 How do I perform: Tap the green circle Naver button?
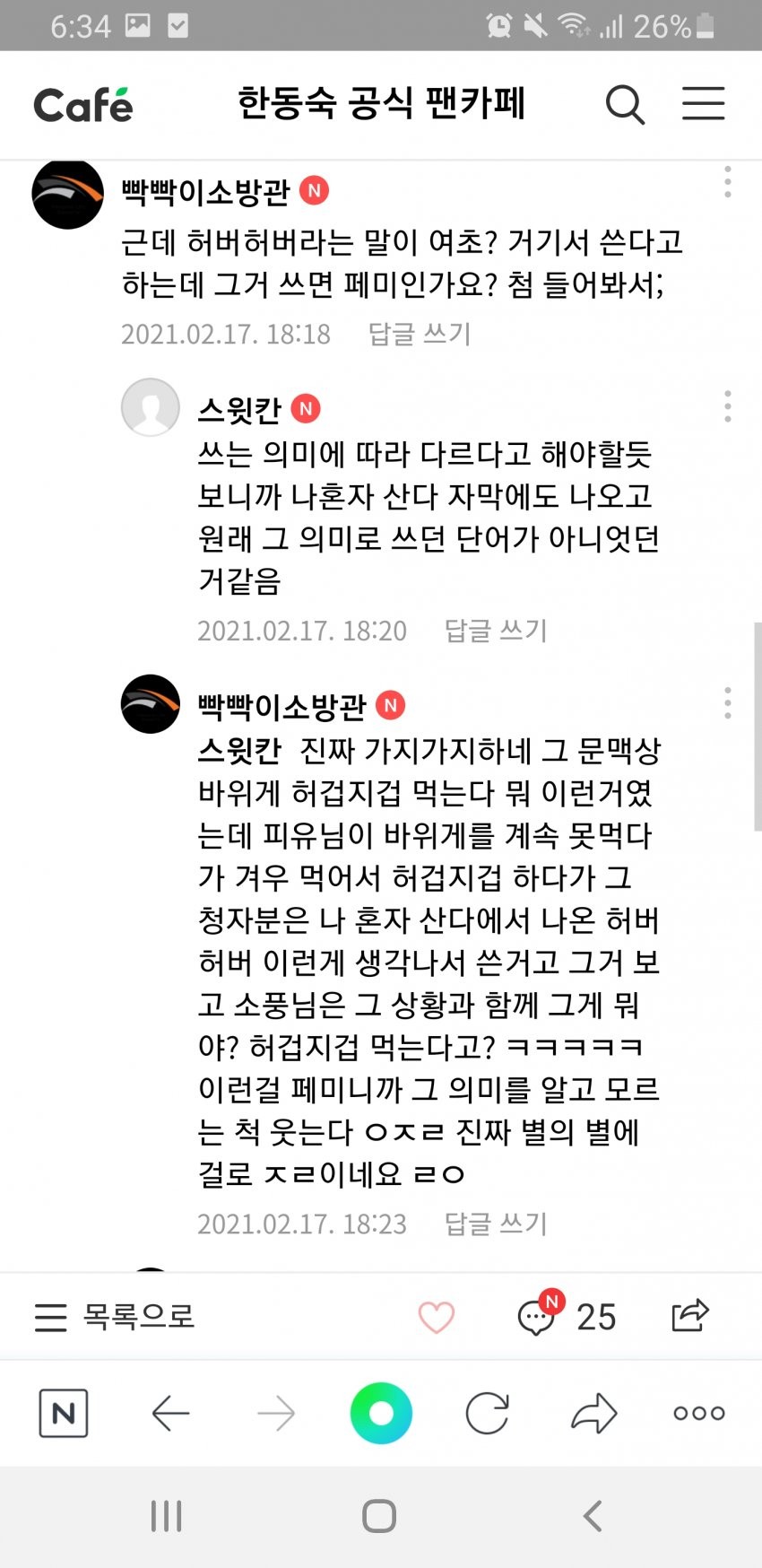pos(381,1414)
